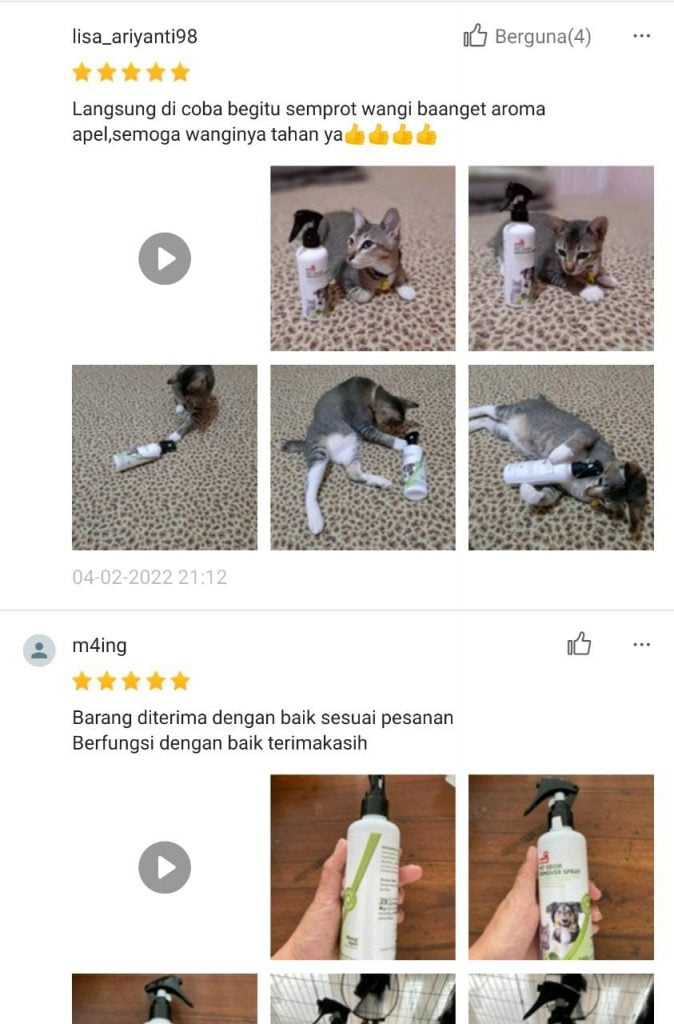Open m4ing's photo showing dog label on bottle
The height and width of the screenshot is (1024, 674).
point(560,867)
